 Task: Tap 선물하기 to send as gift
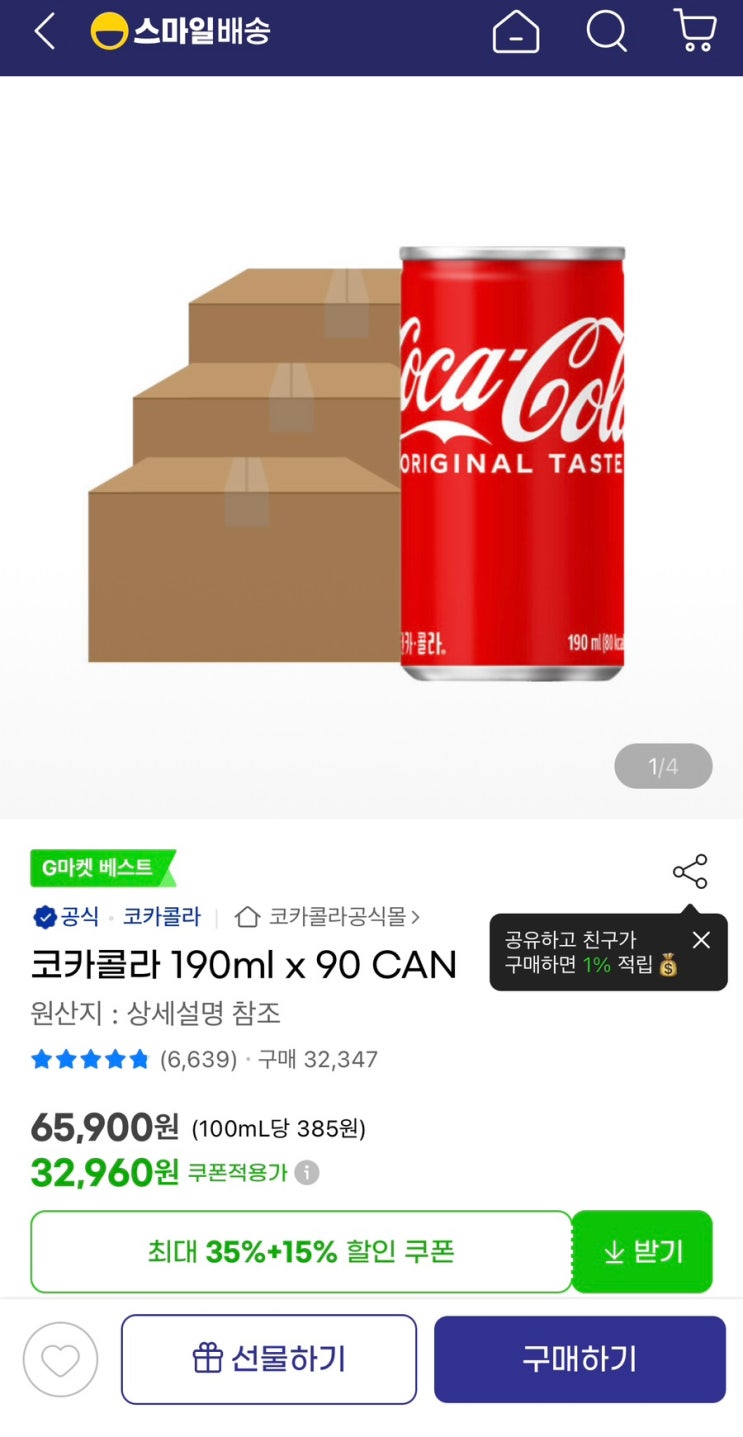pos(269,1359)
